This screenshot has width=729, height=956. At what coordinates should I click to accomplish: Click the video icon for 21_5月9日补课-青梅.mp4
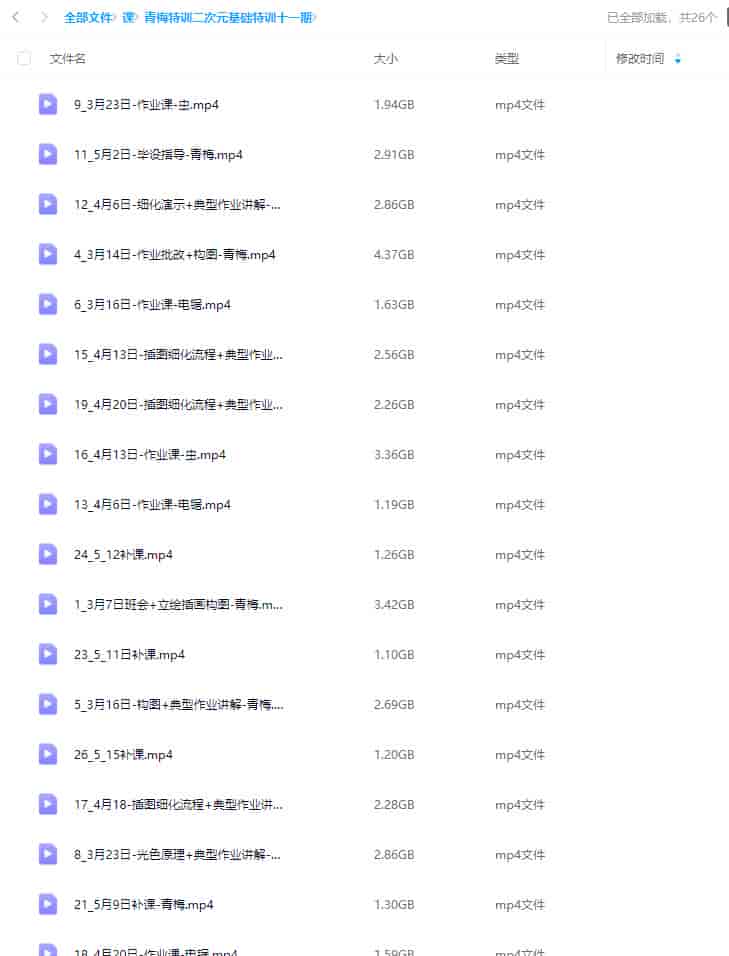[x=47, y=904]
